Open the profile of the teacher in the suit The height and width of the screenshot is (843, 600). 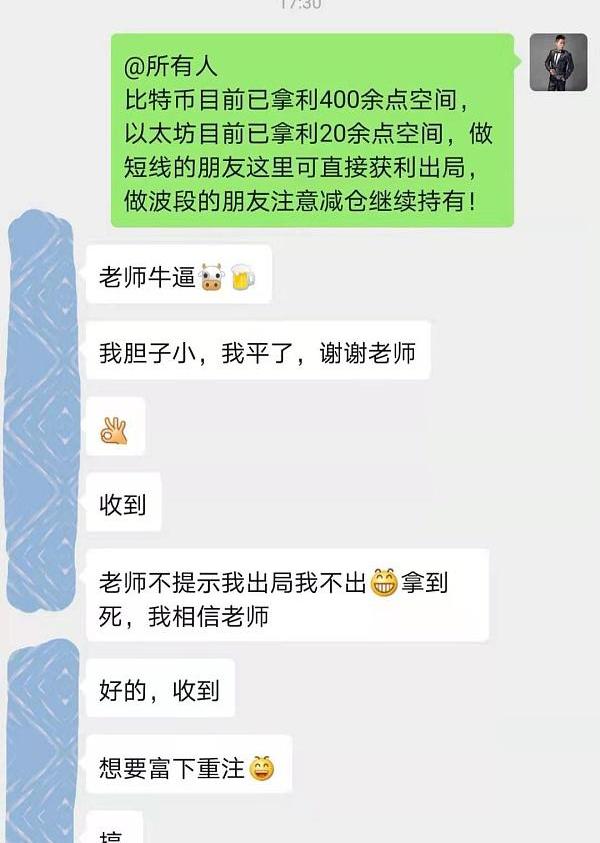tap(558, 63)
